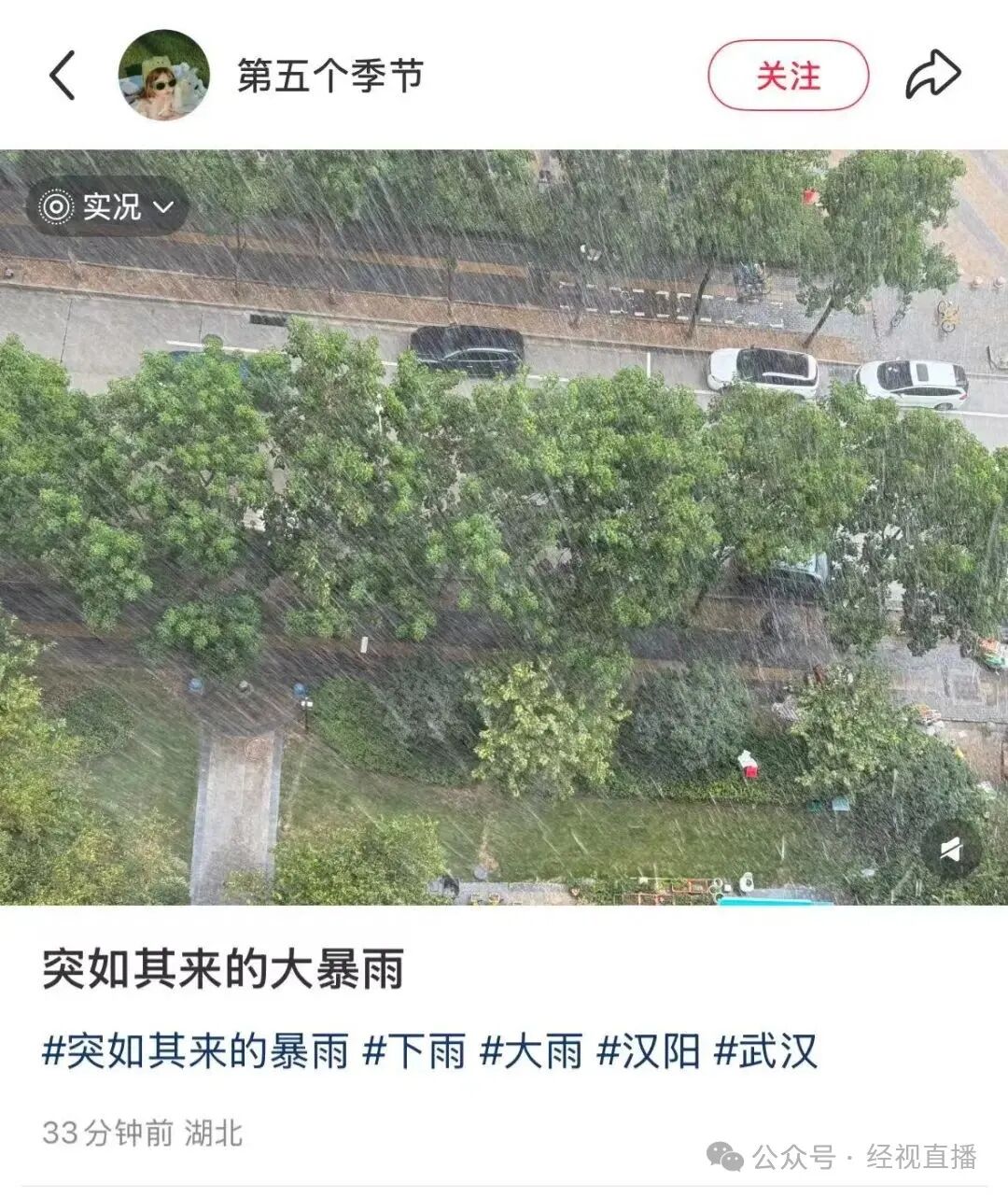Unmute the live photo sound
1008x1197 pixels.
tap(951, 850)
